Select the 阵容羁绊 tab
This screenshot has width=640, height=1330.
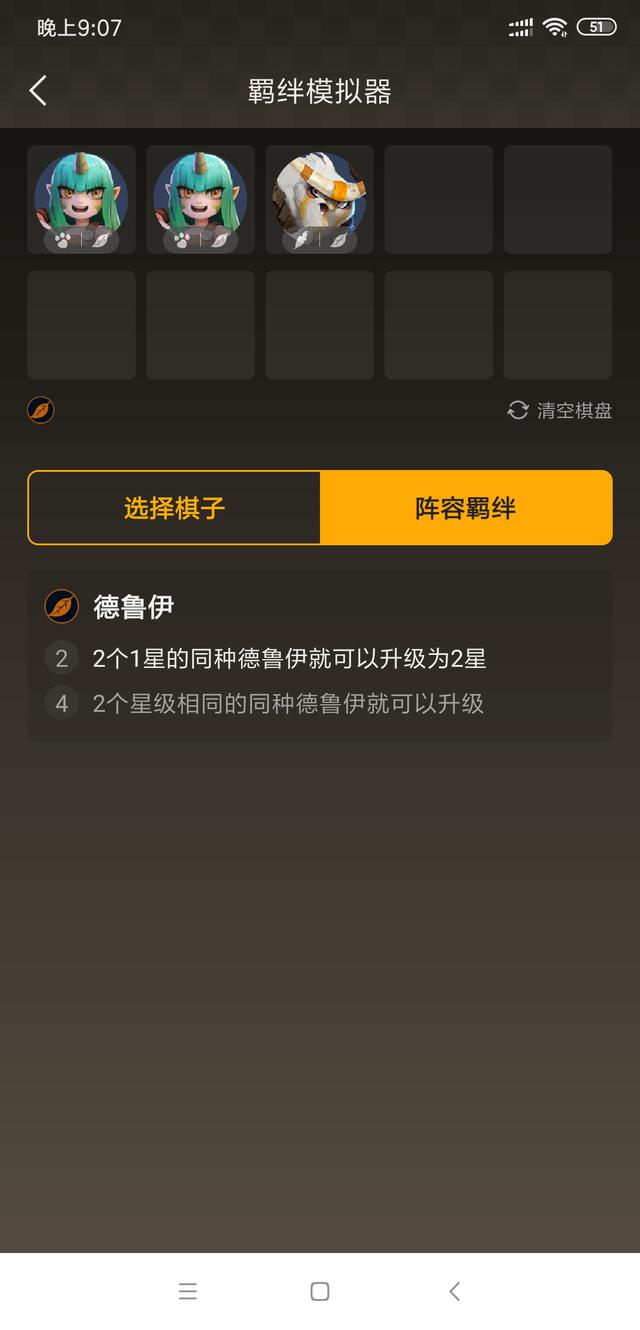(466, 508)
